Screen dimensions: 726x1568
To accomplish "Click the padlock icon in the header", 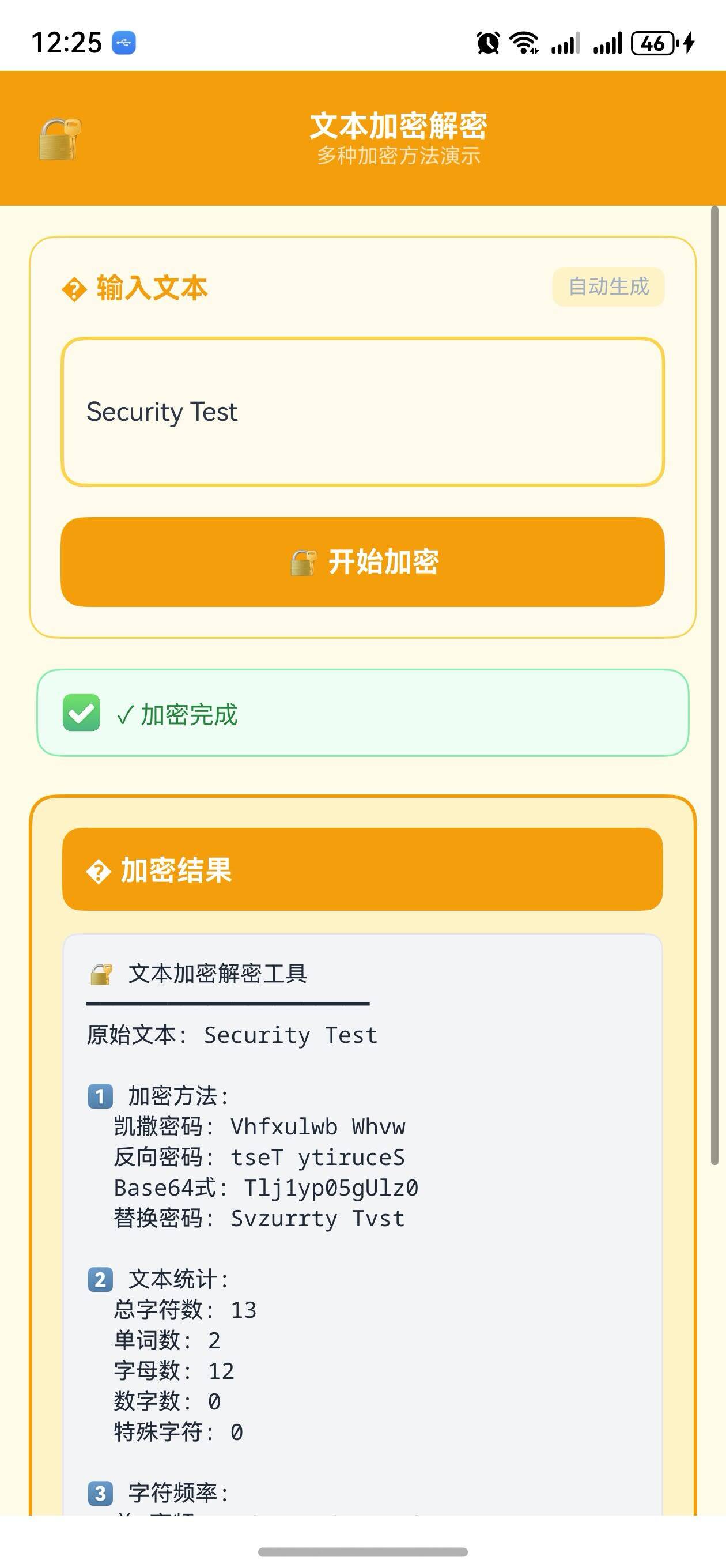I will [59, 140].
